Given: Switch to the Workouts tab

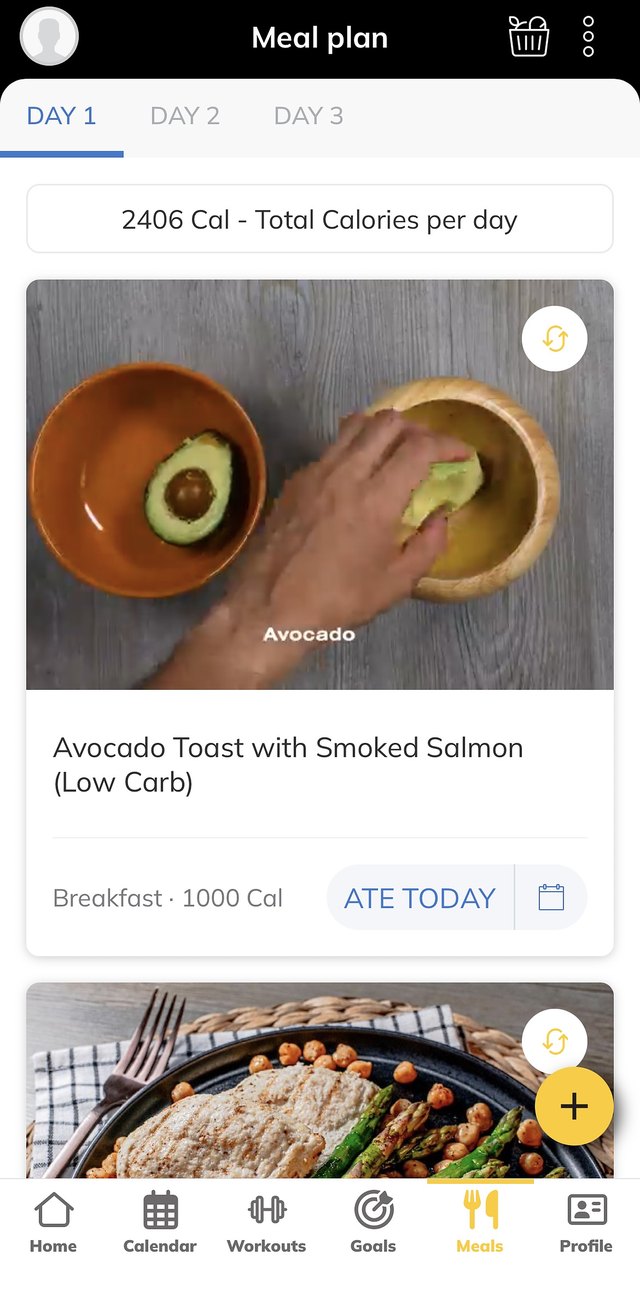Looking at the screenshot, I should click(267, 1222).
